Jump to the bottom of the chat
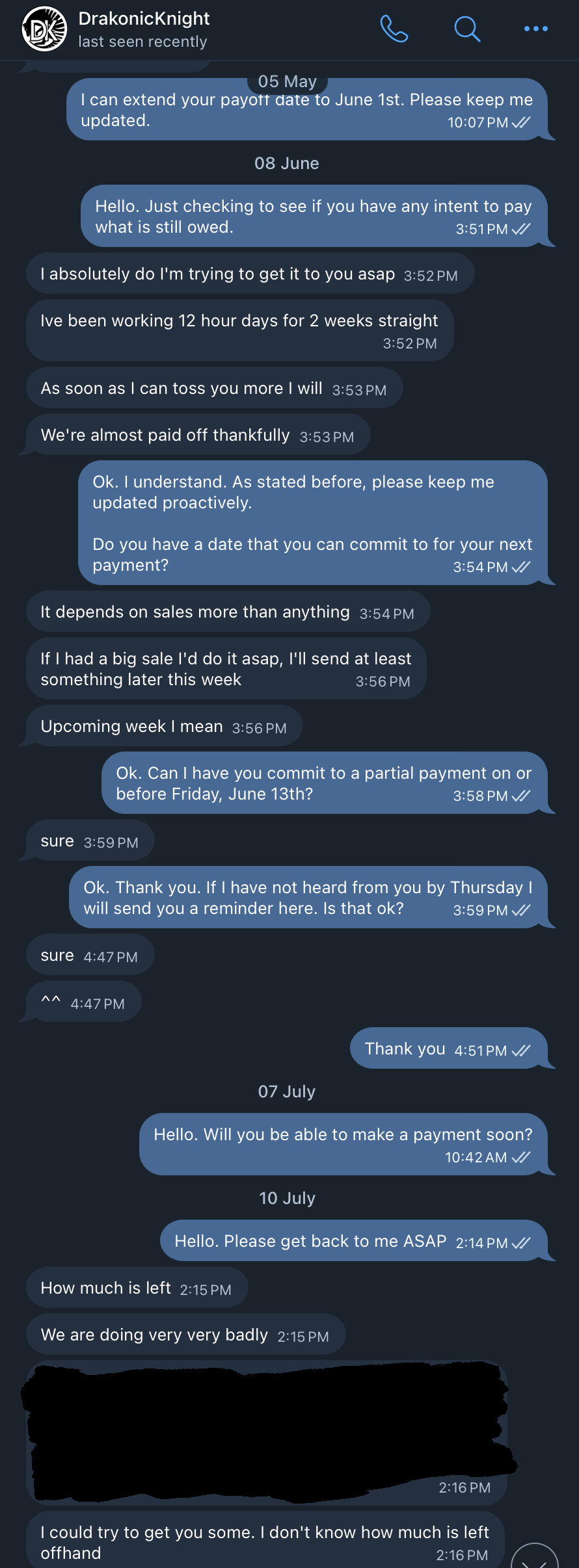The height and width of the screenshot is (1568, 579). [535, 1558]
